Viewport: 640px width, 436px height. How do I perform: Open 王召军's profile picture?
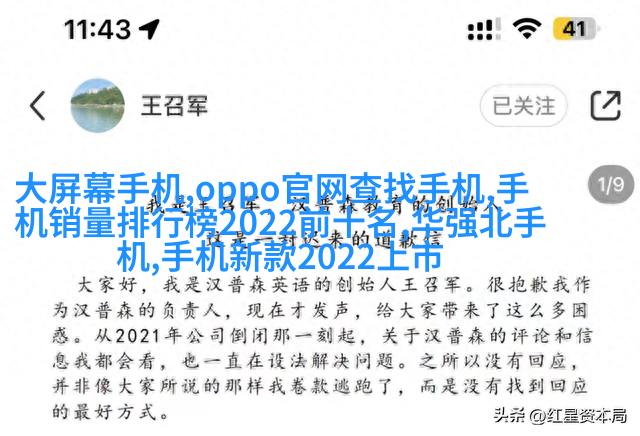click(99, 104)
